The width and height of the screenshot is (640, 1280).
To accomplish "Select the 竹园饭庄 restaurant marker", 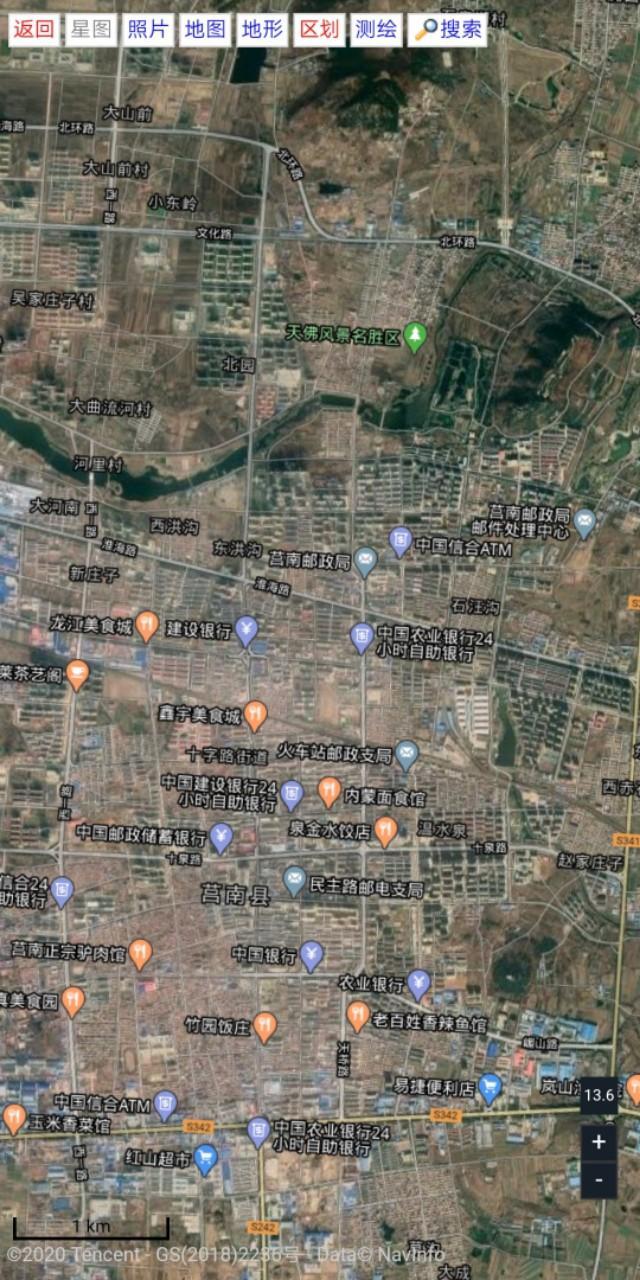I will tap(264, 1025).
